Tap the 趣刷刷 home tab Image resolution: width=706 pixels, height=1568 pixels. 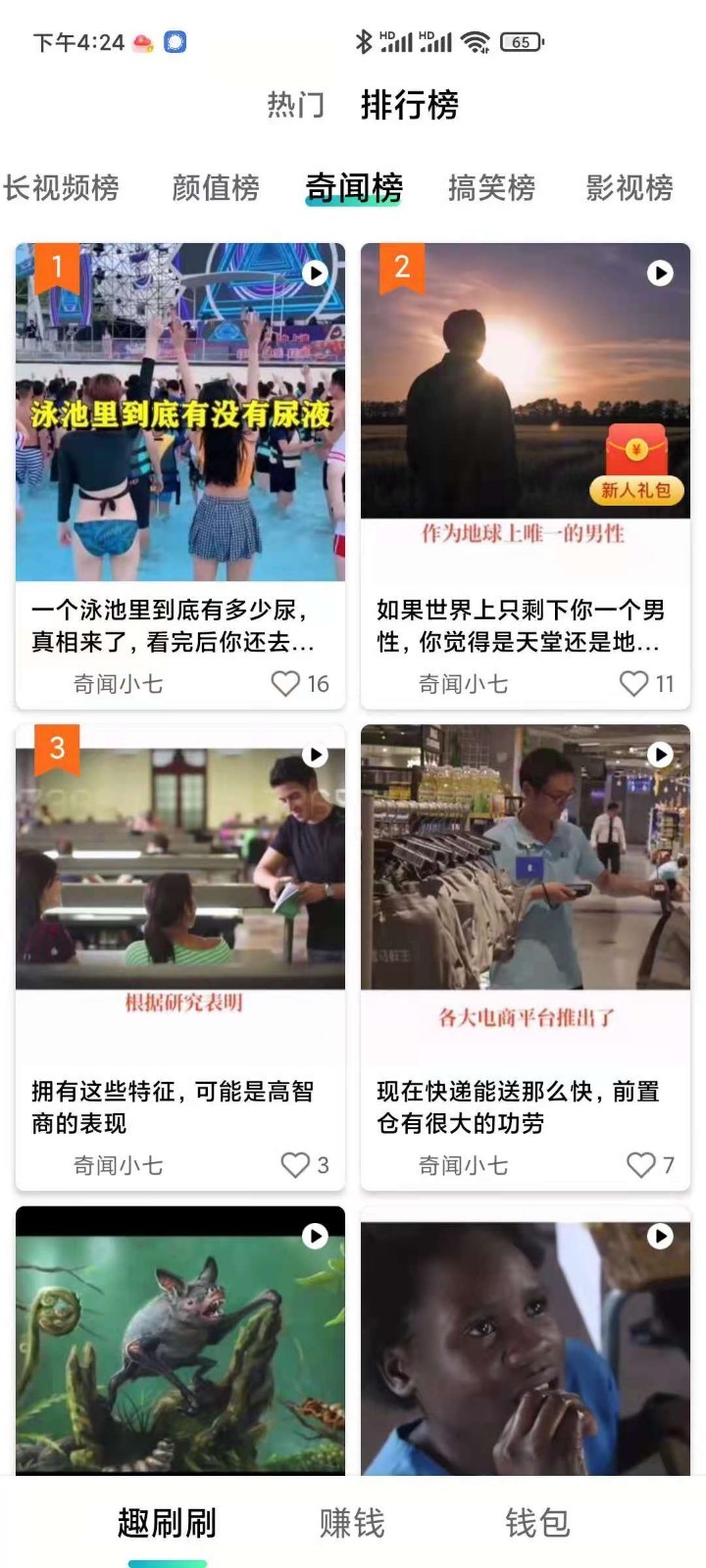[x=167, y=1523]
